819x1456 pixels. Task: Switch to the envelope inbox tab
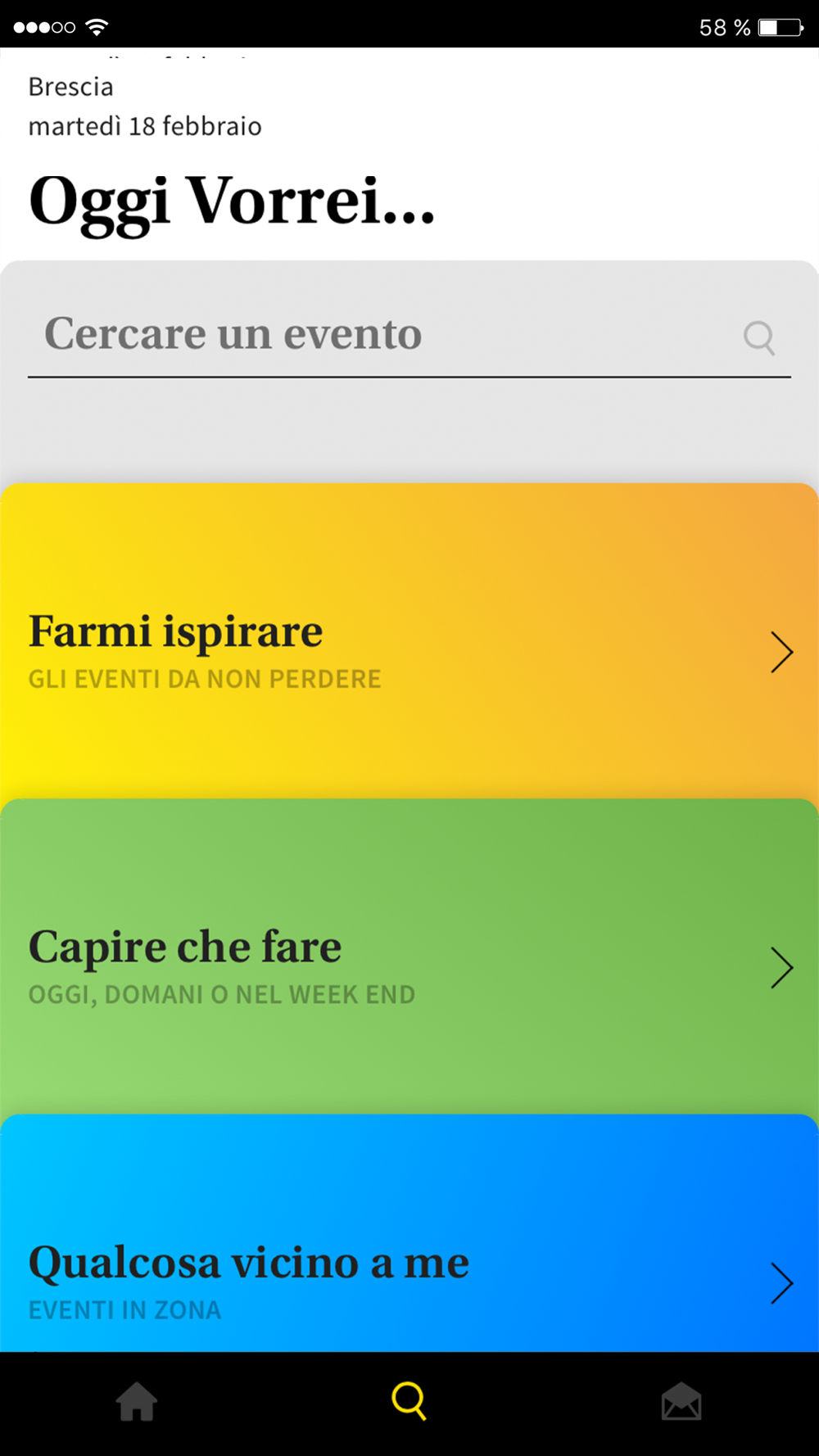681,1401
